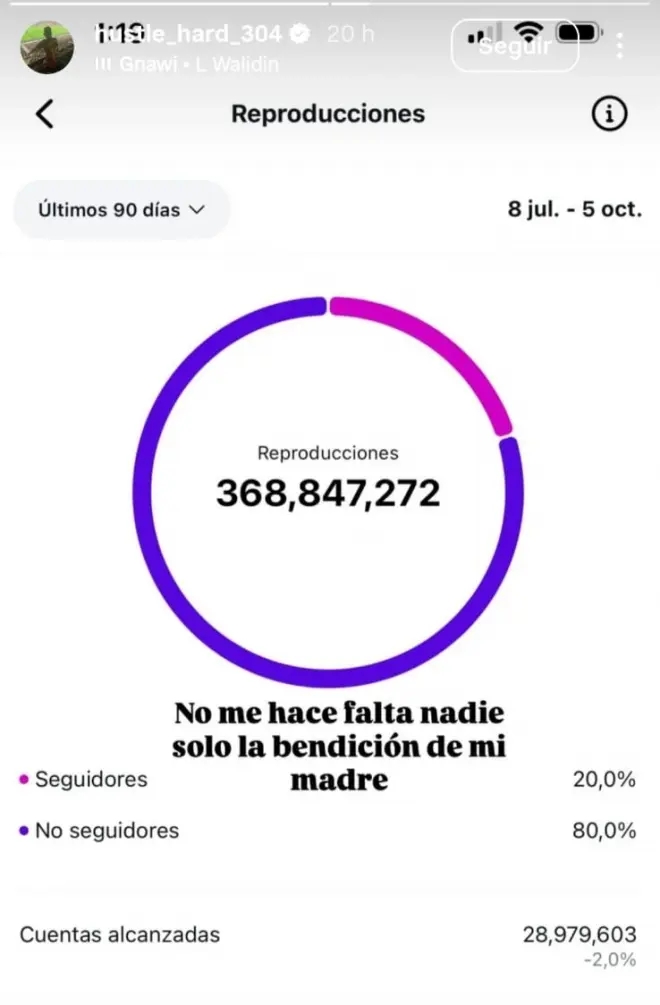Image resolution: width=660 pixels, height=1005 pixels.
Task: Open the story's three-dot overflow menu
Action: [621, 46]
